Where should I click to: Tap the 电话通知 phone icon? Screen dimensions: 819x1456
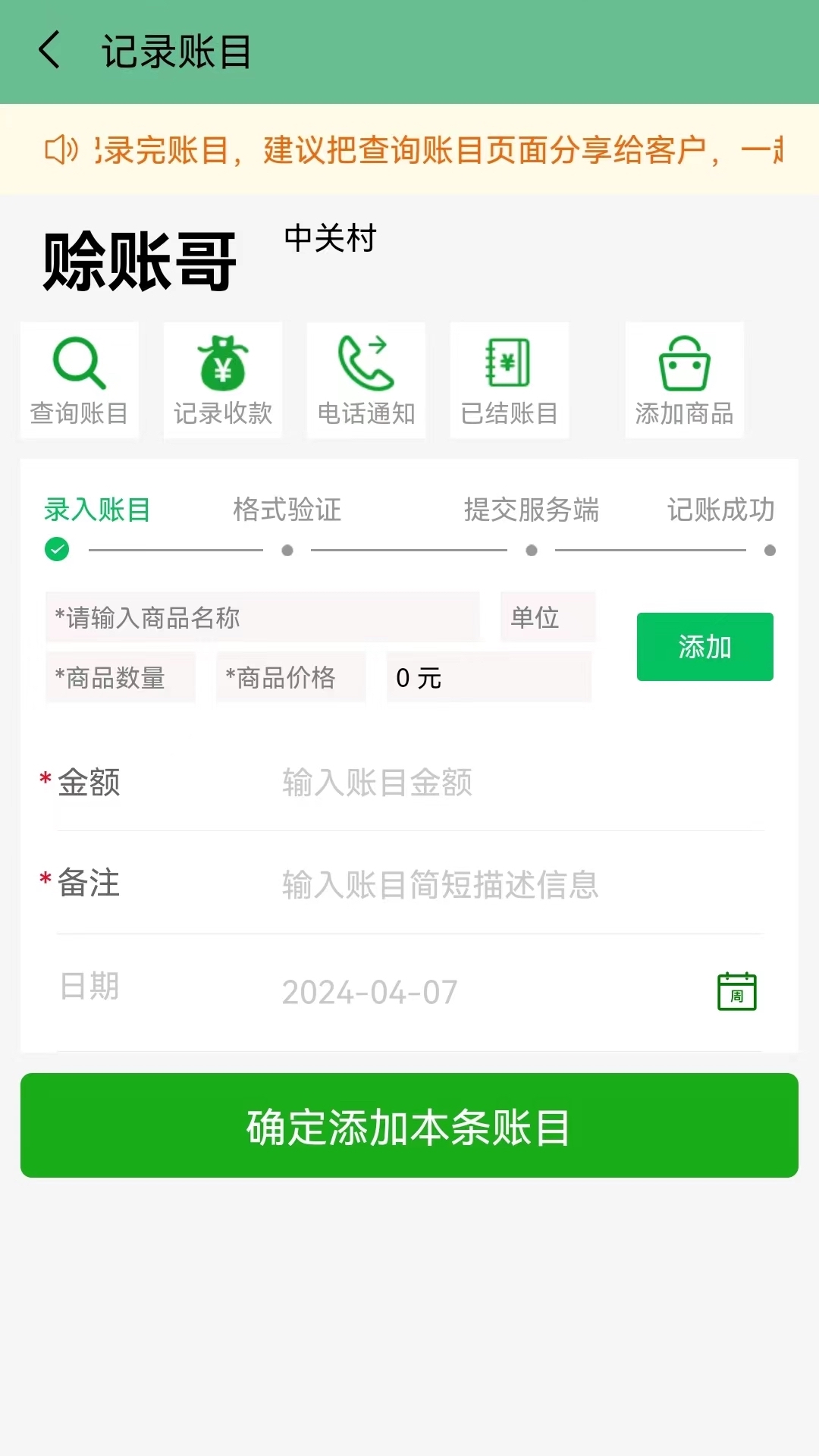366,379
